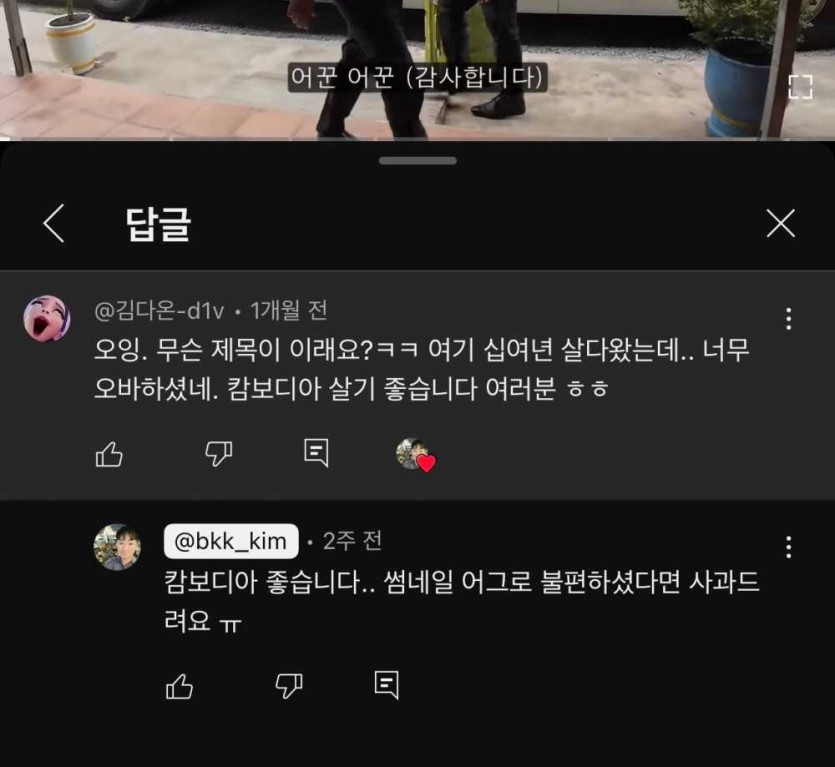Open overflow menu on 김다온-d1v's comment
Image resolution: width=835 pixels, height=767 pixels.
point(788,319)
